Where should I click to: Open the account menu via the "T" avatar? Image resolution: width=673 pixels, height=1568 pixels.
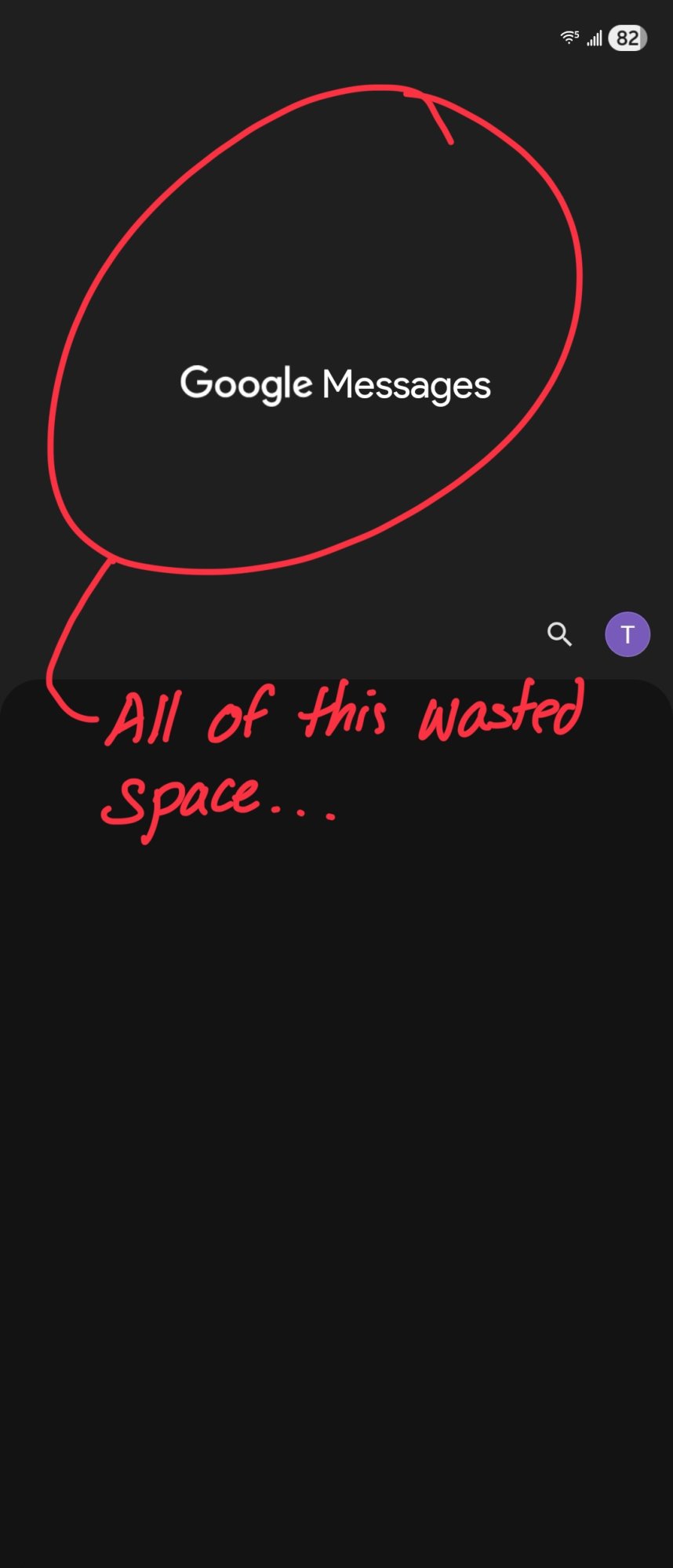tap(627, 634)
